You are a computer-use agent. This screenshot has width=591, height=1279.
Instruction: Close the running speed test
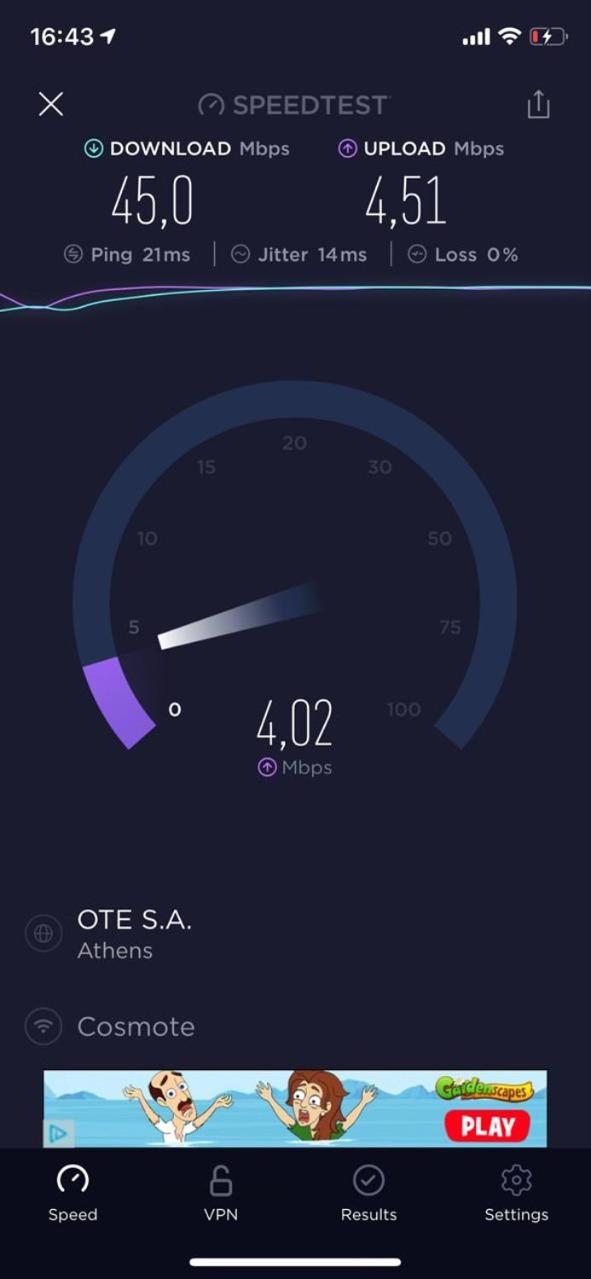click(x=51, y=104)
